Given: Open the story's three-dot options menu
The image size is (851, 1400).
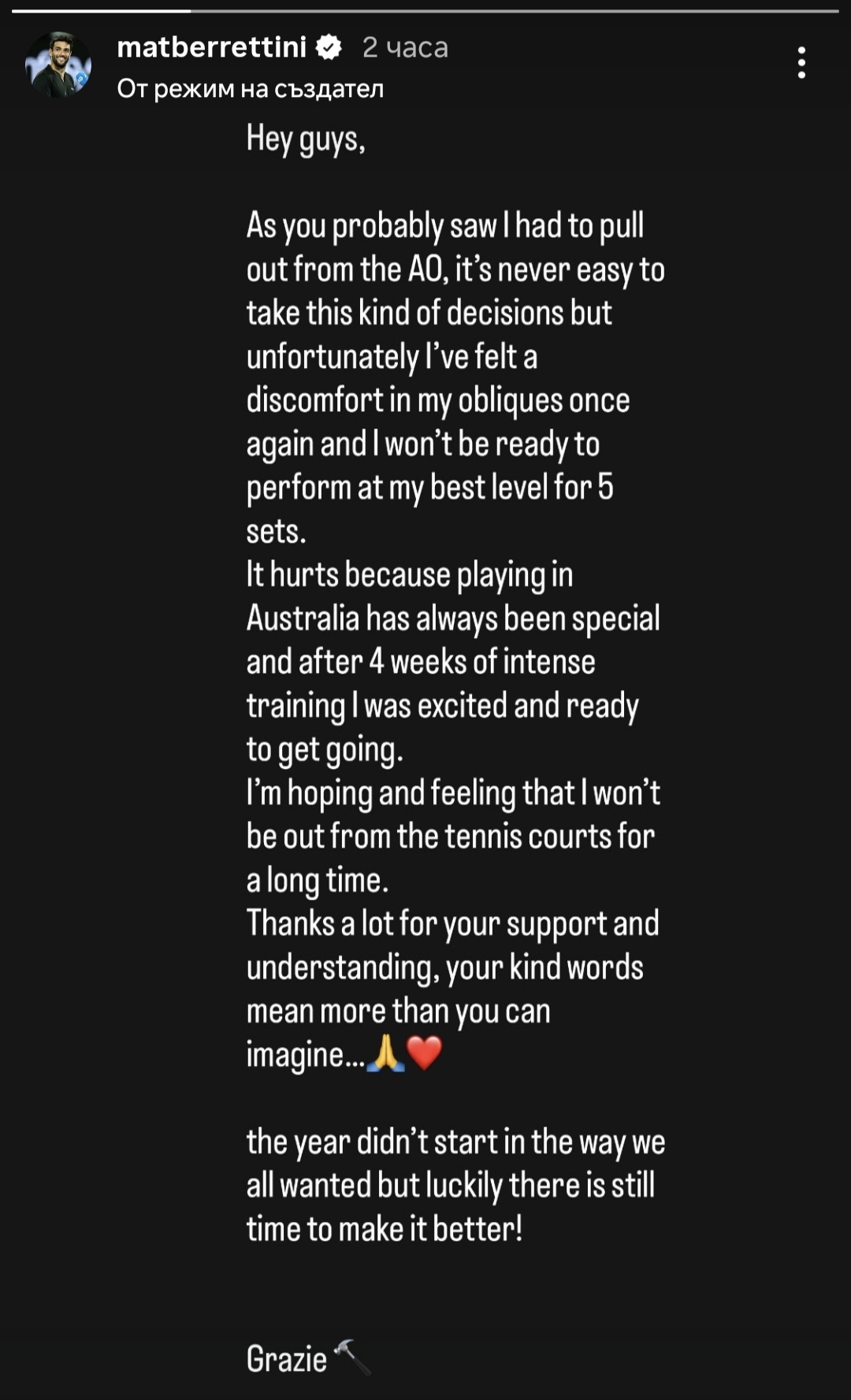Looking at the screenshot, I should 801,63.
